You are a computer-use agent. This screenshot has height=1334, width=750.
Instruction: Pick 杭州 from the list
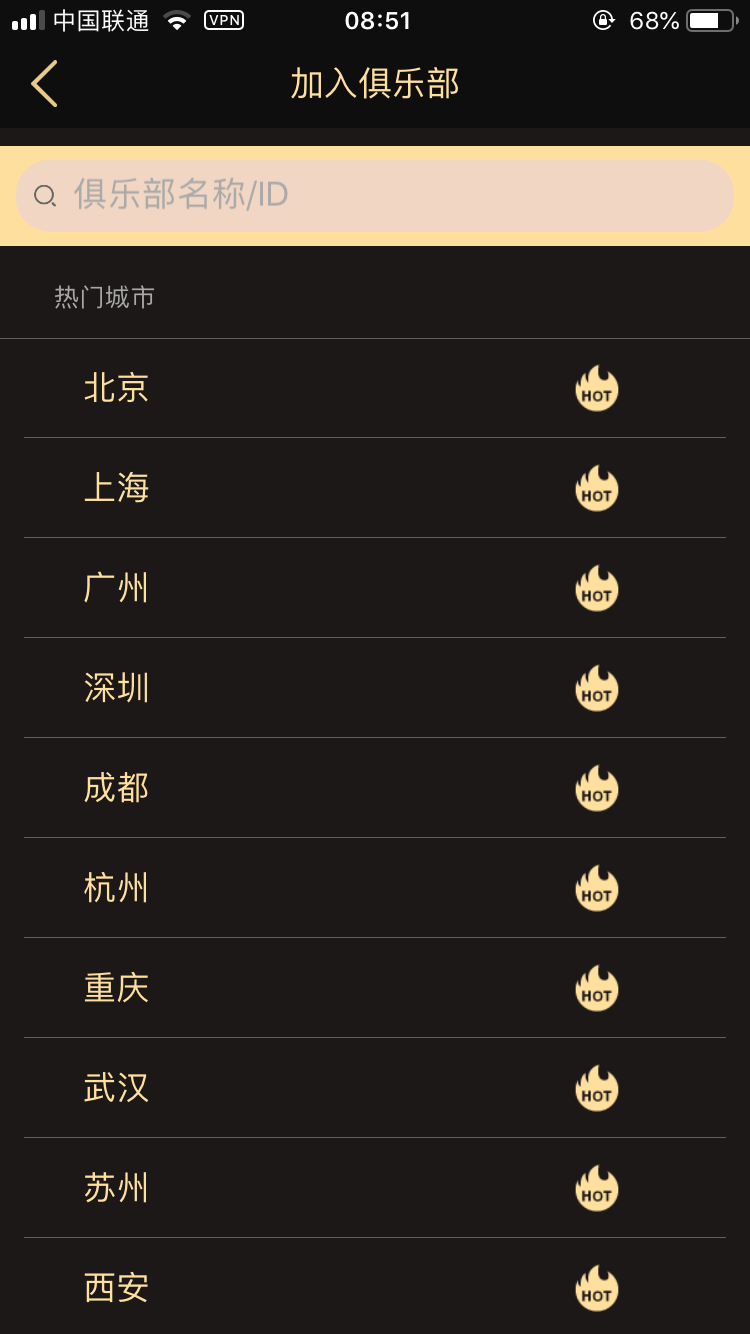tap(116, 888)
